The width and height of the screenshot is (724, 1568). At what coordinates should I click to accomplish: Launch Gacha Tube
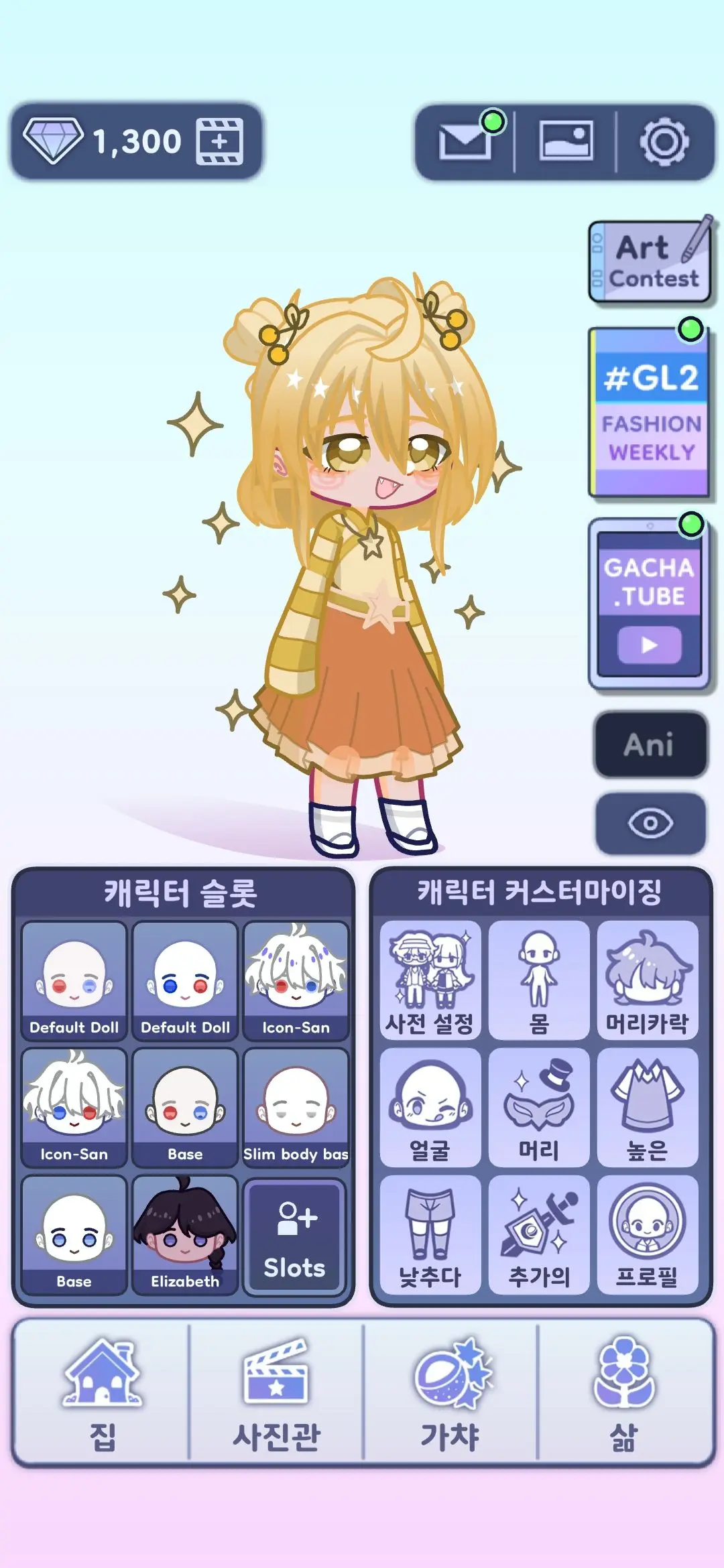649,603
